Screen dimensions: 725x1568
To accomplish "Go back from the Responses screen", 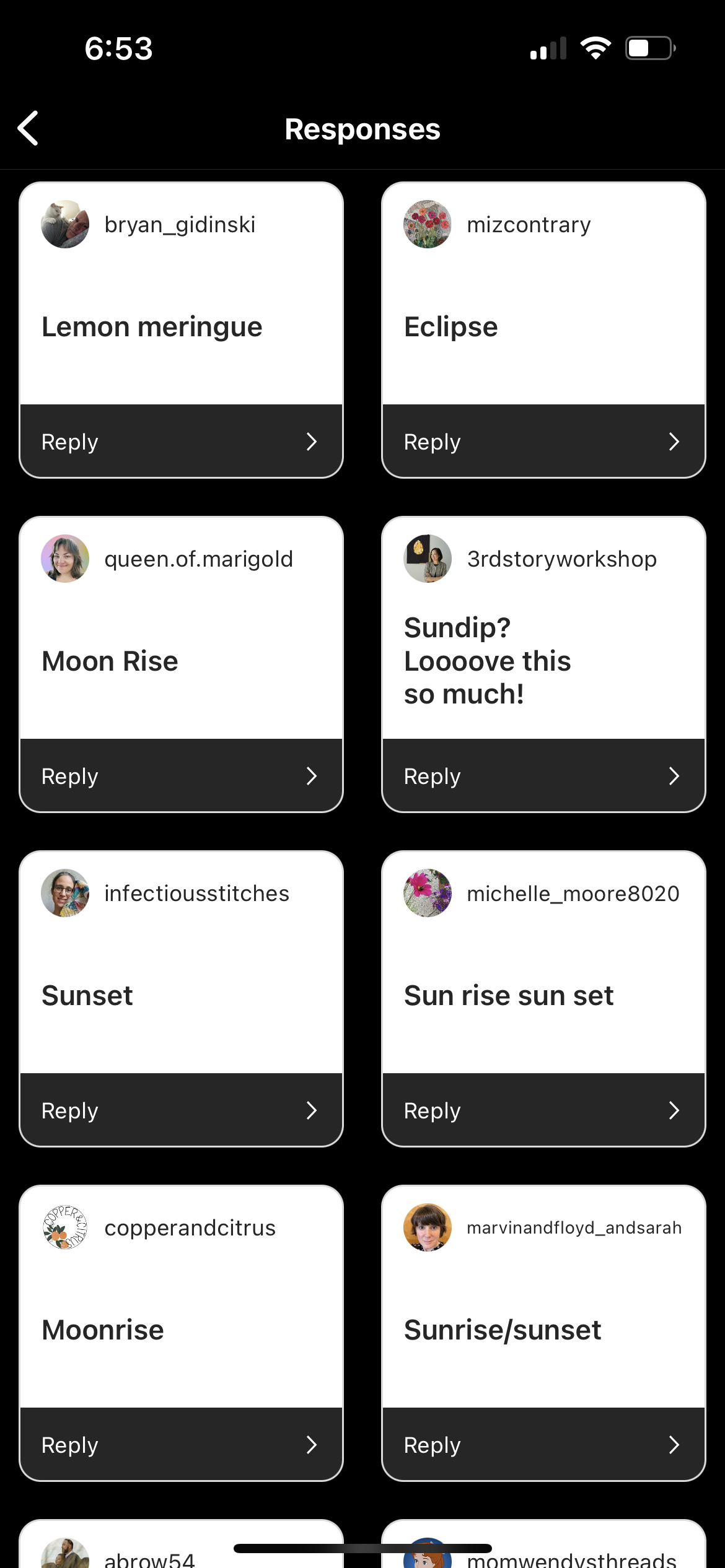I will 29,128.
